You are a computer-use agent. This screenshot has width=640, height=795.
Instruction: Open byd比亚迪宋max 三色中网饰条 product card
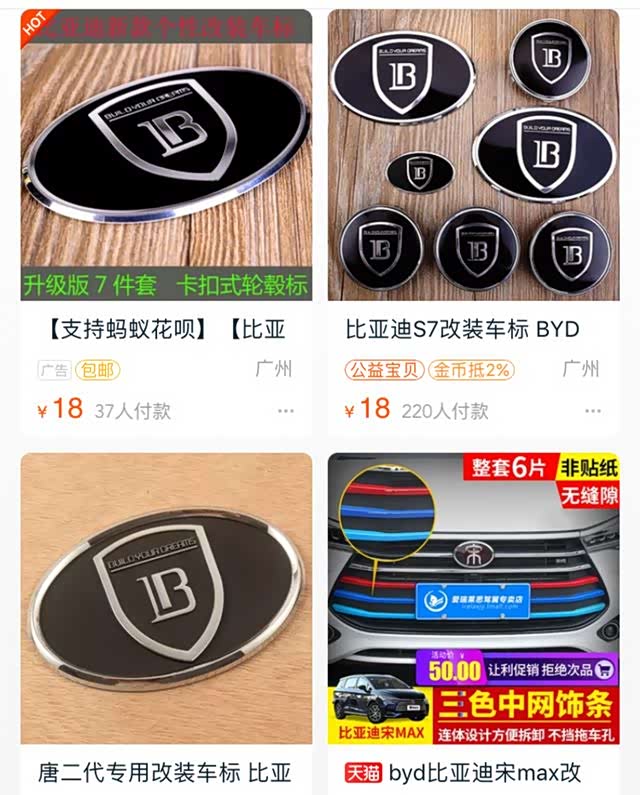[x=473, y=598]
